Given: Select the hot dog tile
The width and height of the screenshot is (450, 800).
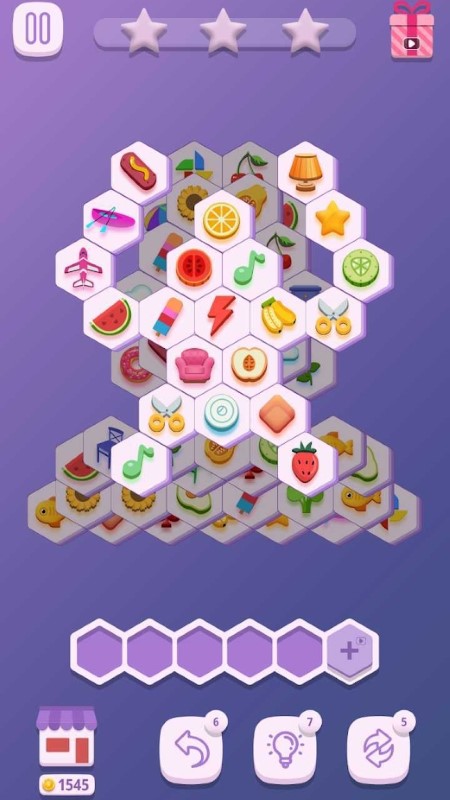Looking at the screenshot, I should pos(139,172).
